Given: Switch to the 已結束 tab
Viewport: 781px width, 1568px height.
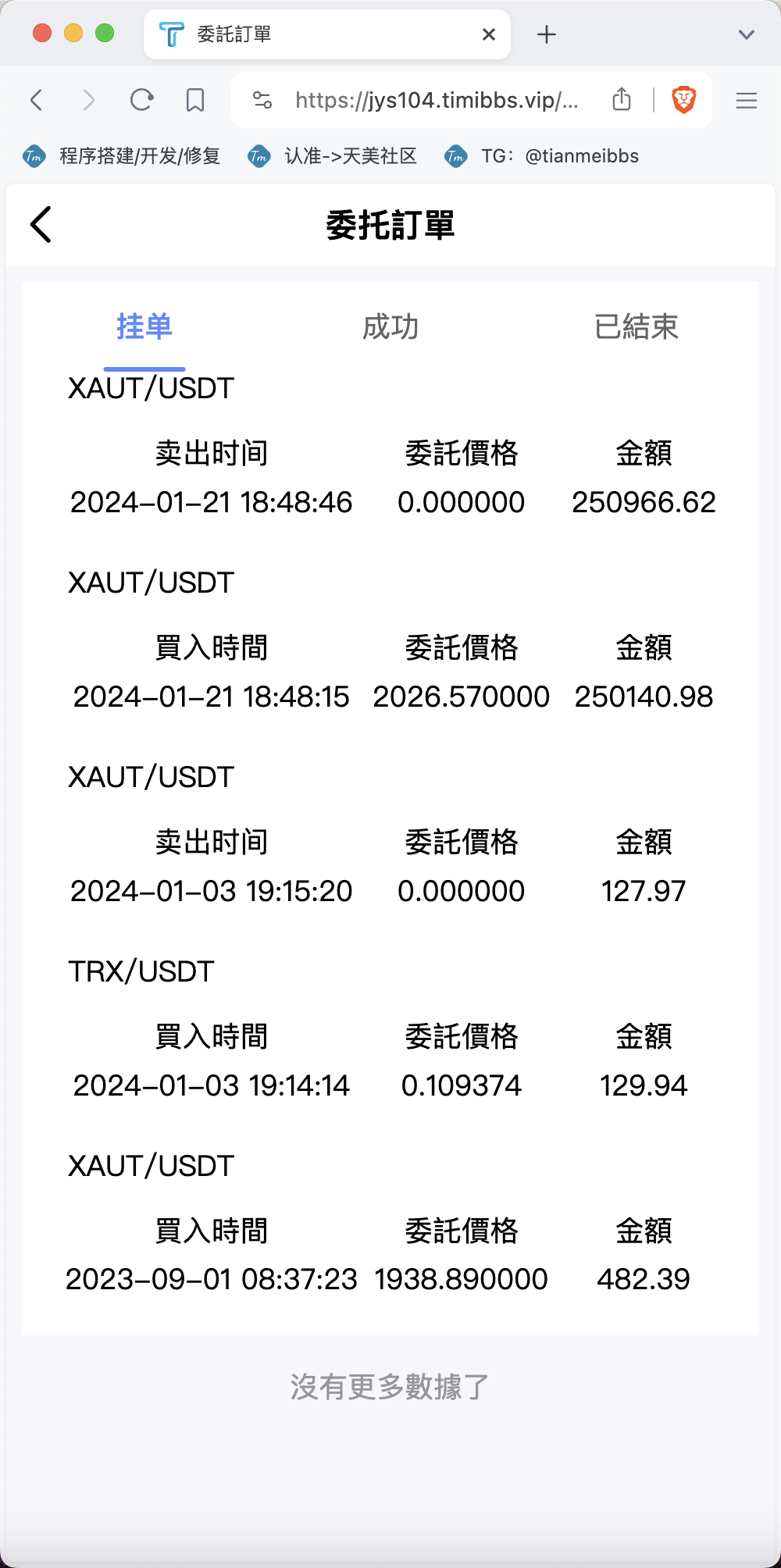Looking at the screenshot, I should 636,326.
